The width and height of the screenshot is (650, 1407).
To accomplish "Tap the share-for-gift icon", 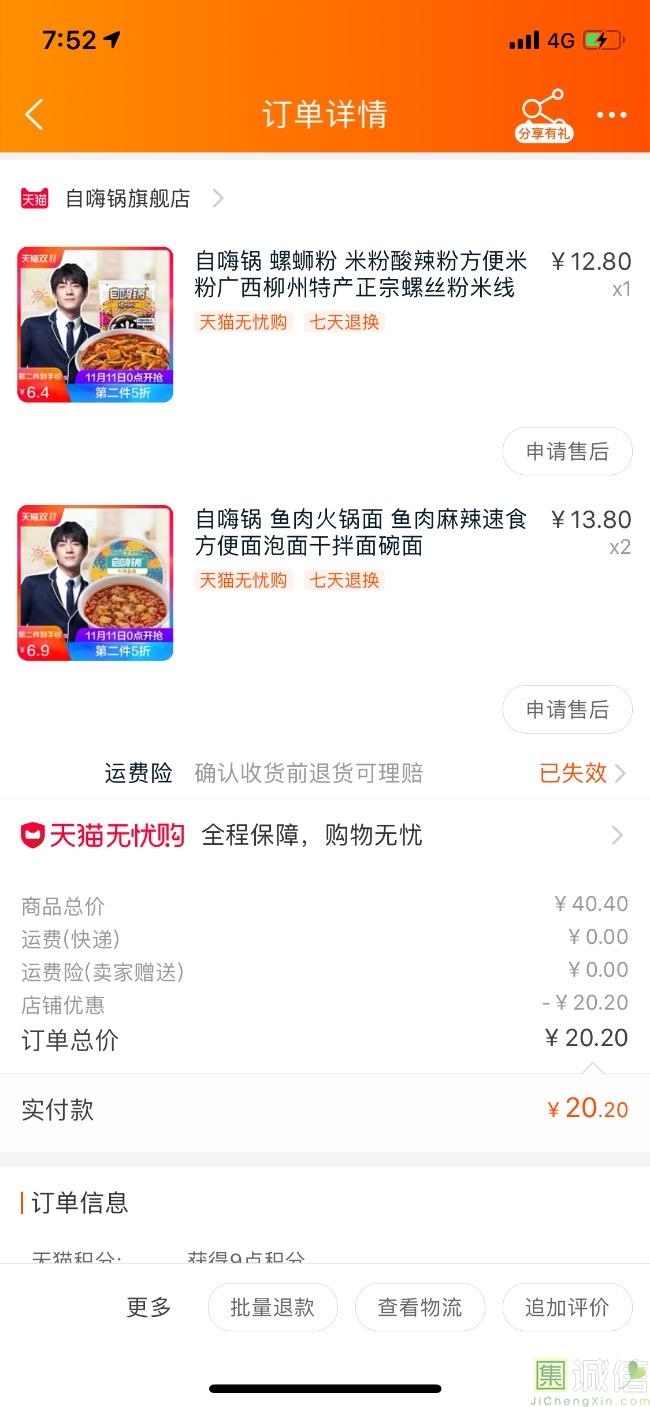I will 544,114.
